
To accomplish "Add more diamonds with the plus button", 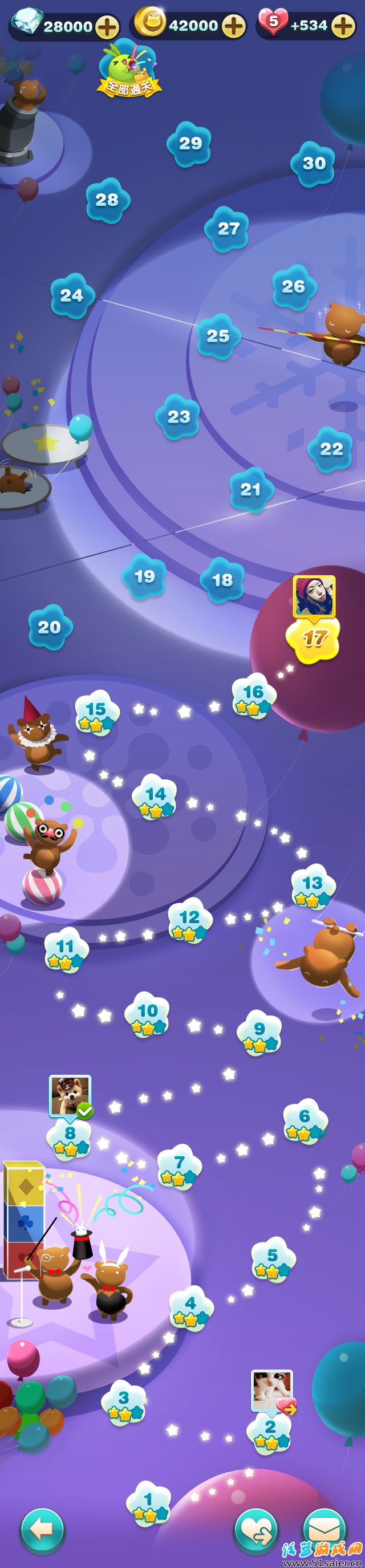I will click(x=107, y=27).
